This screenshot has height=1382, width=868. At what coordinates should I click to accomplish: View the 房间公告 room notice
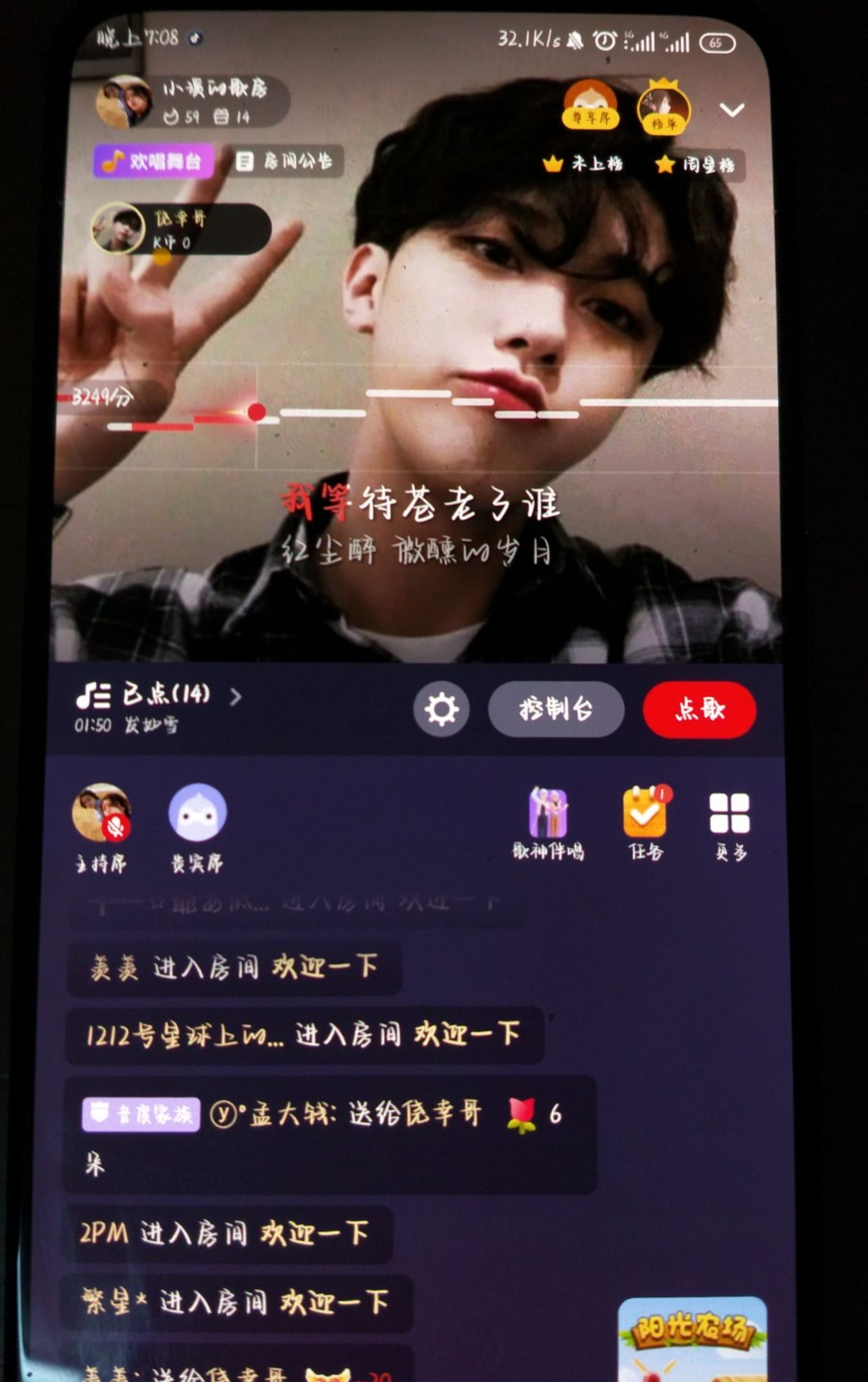(285, 161)
